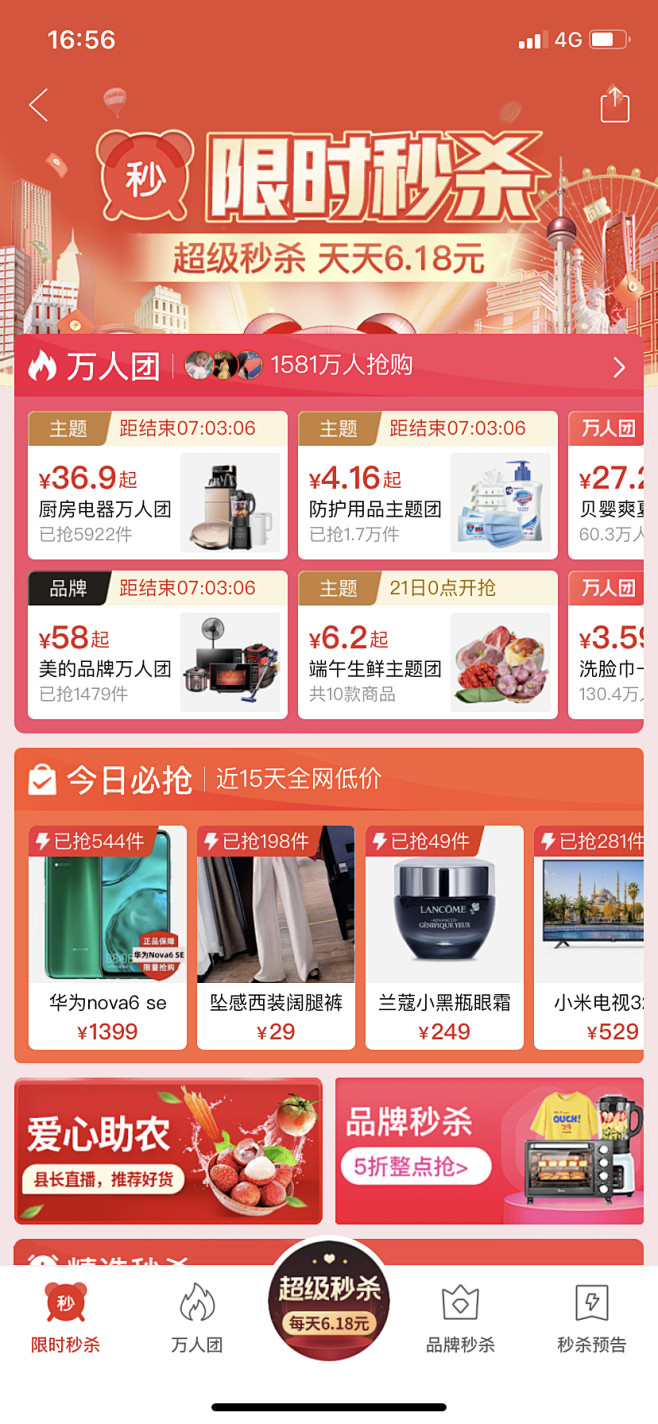Open the 爱心助农 banner

pyautogui.click(x=168, y=1151)
